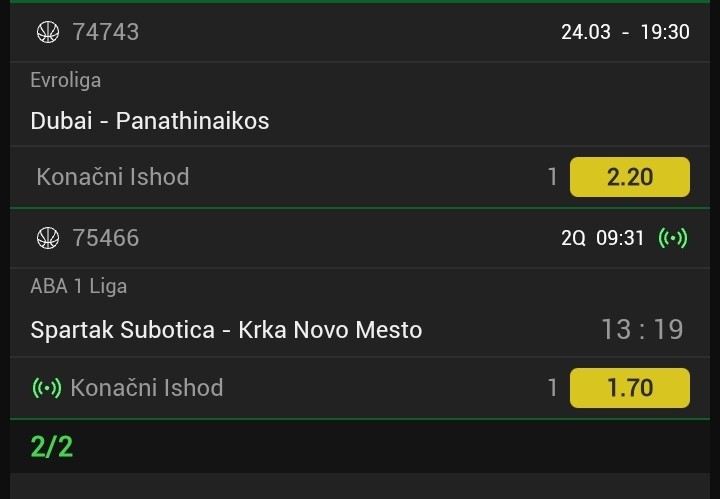This screenshot has height=499, width=720.
Task: Select the 2.20 odds for Dubai - Panathinaikos
Action: 629,177
